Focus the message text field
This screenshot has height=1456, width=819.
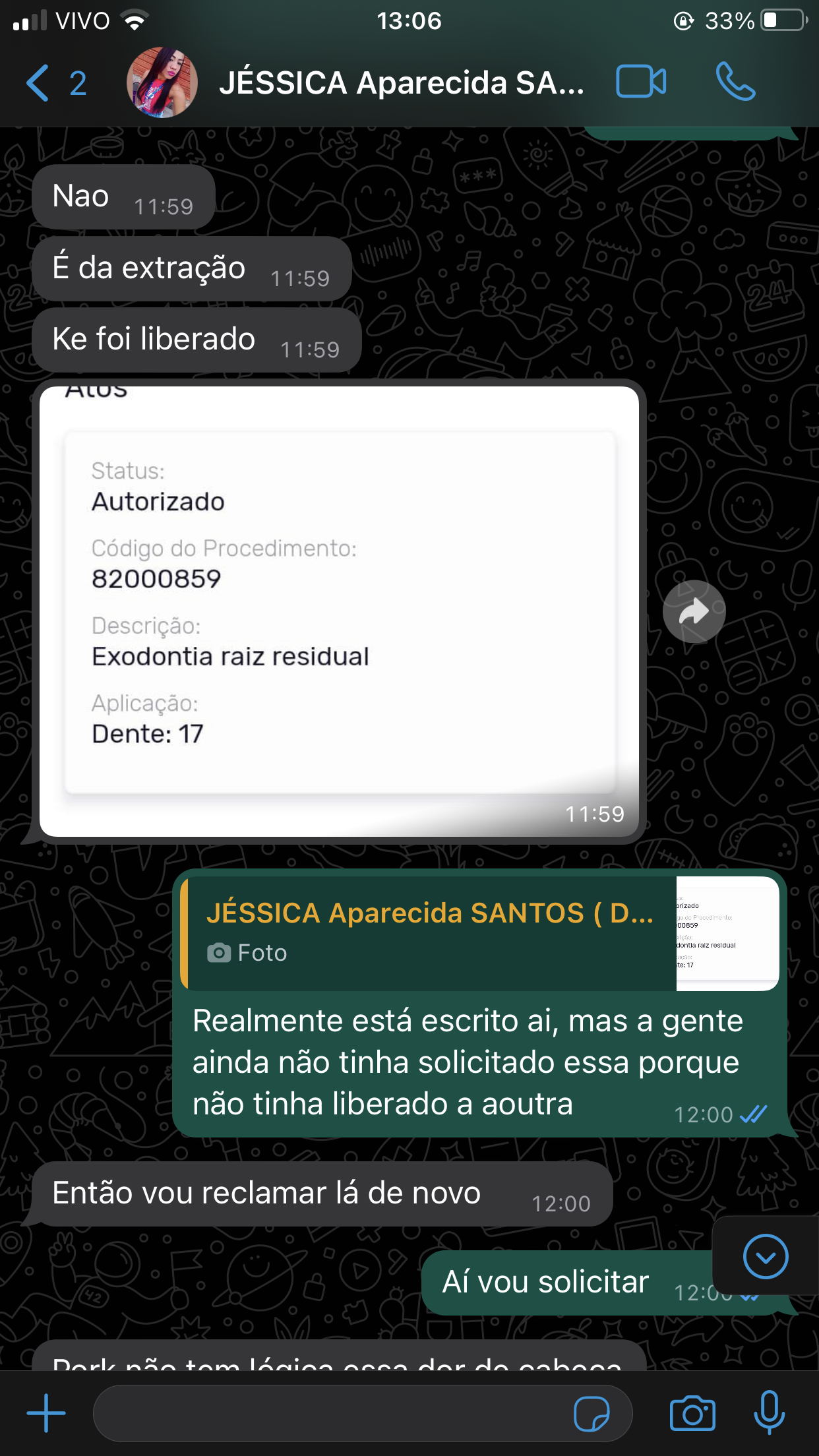coord(330,1413)
